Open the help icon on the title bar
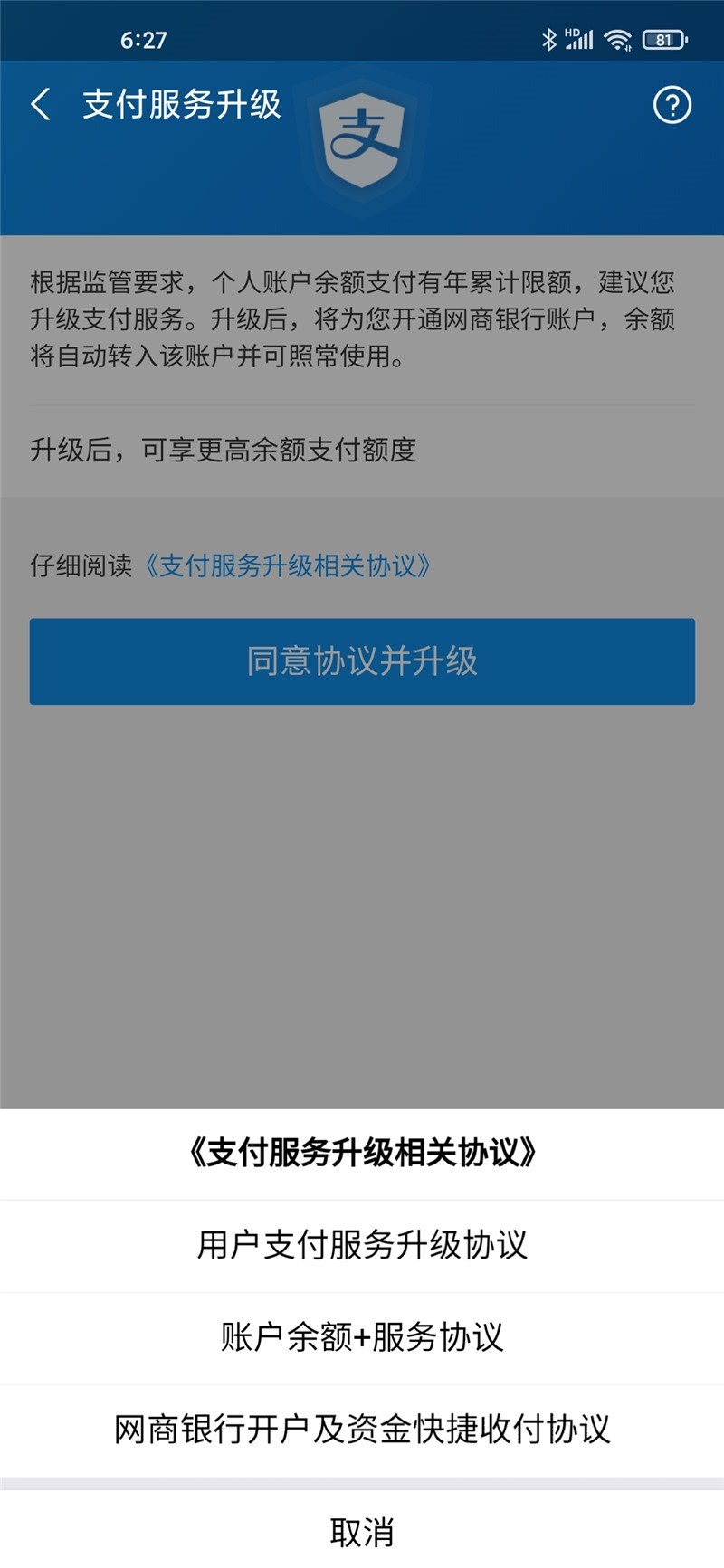Screen dimensions: 724x1568 coord(671,104)
